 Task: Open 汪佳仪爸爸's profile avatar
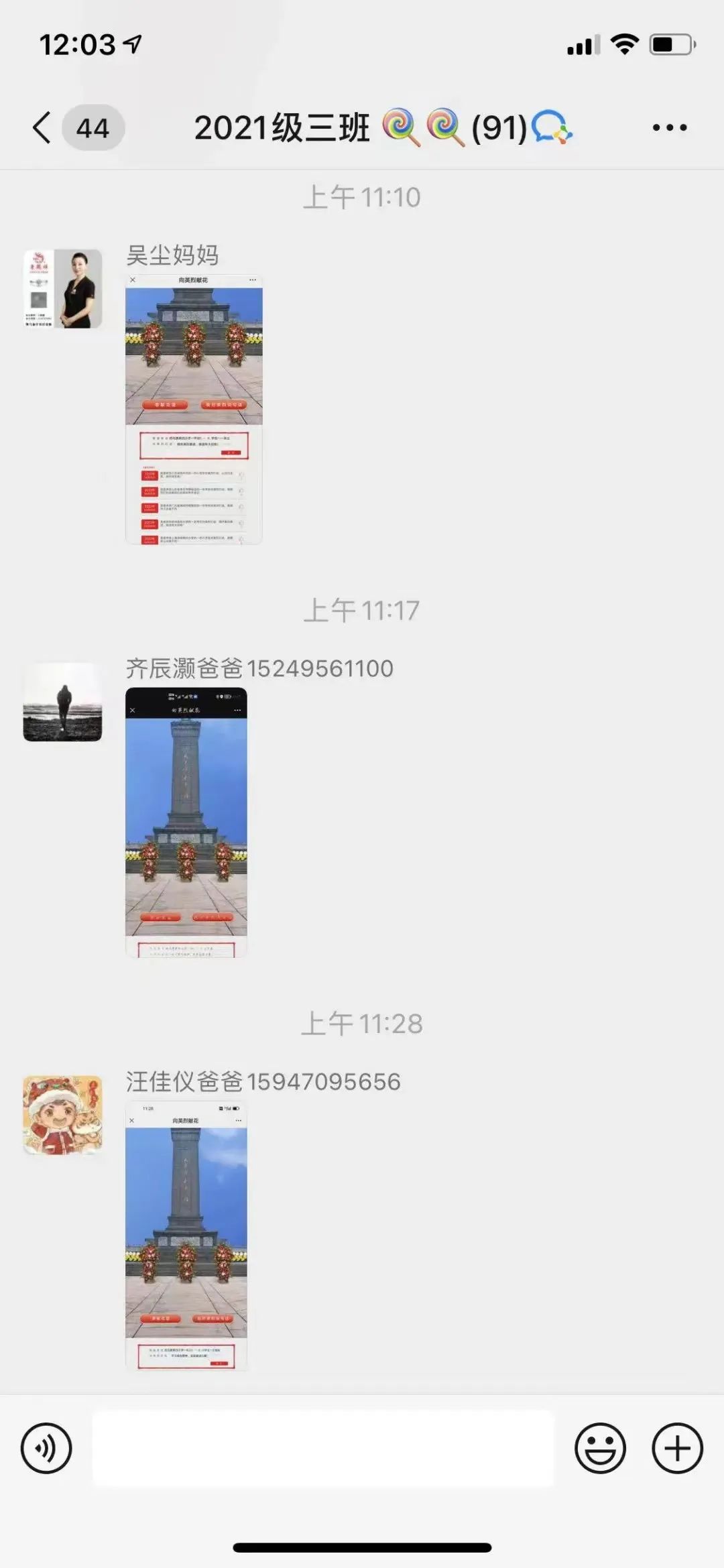pyautogui.click(x=63, y=1115)
